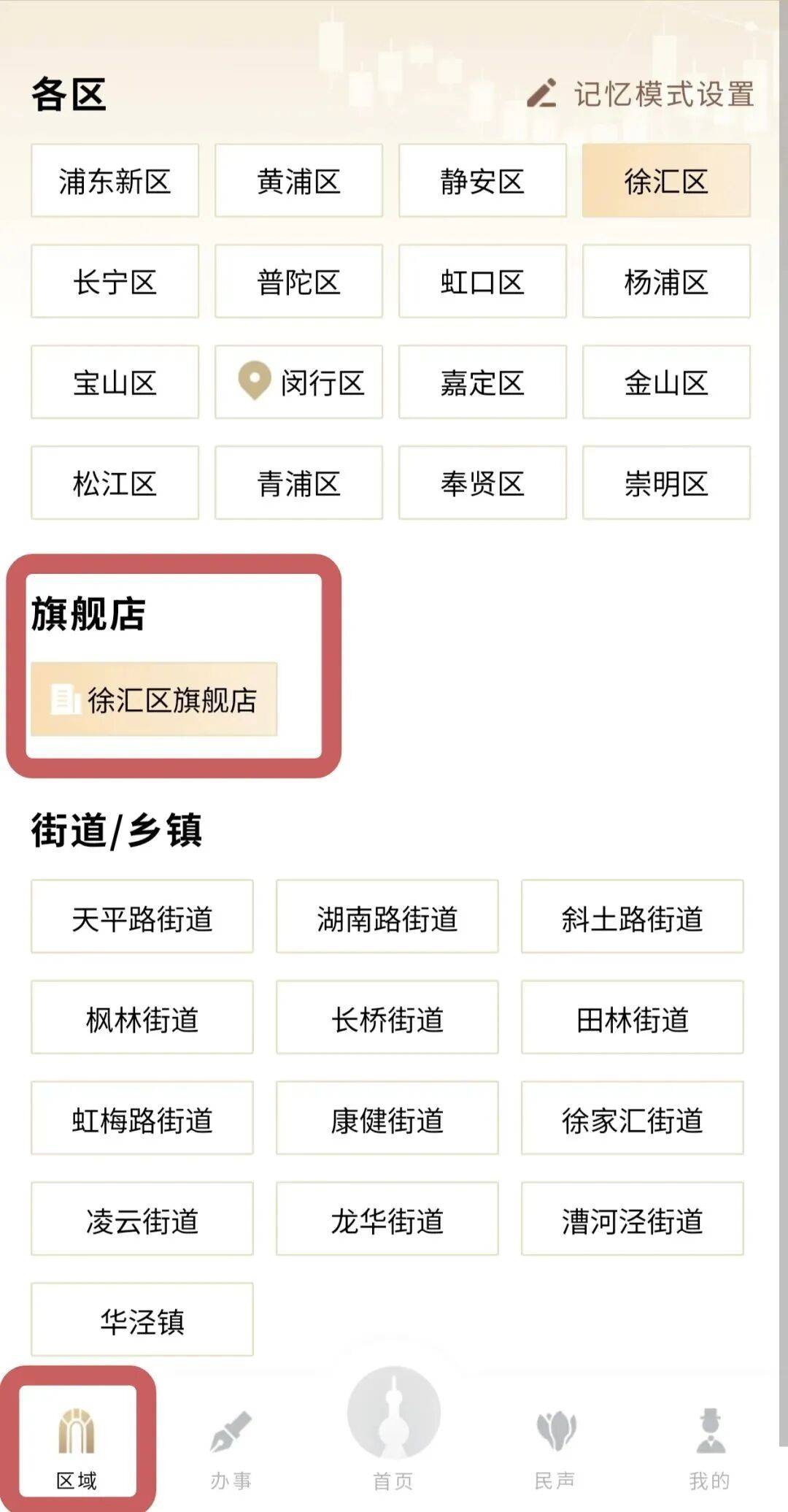Pick 崇明区 district

(666, 483)
